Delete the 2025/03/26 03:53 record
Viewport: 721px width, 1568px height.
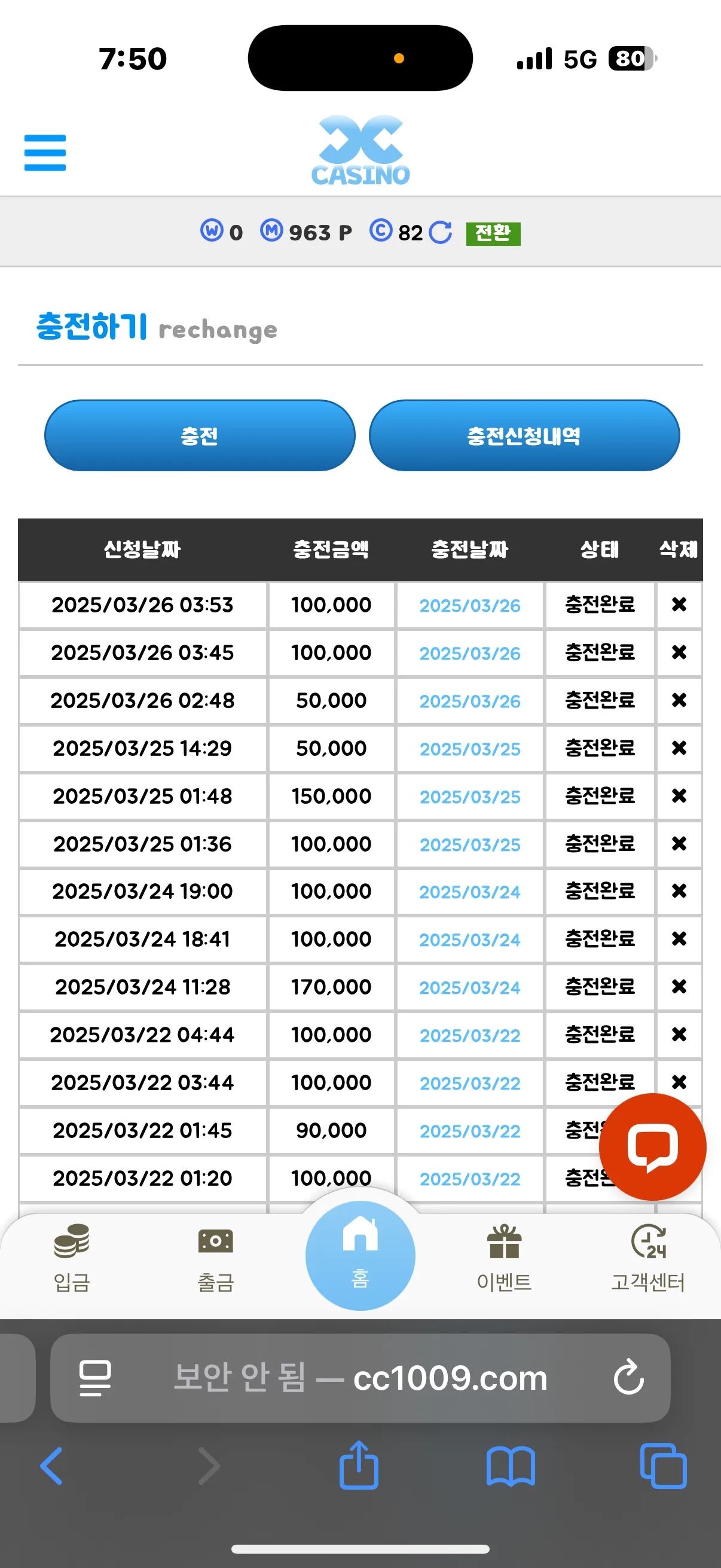tap(679, 605)
